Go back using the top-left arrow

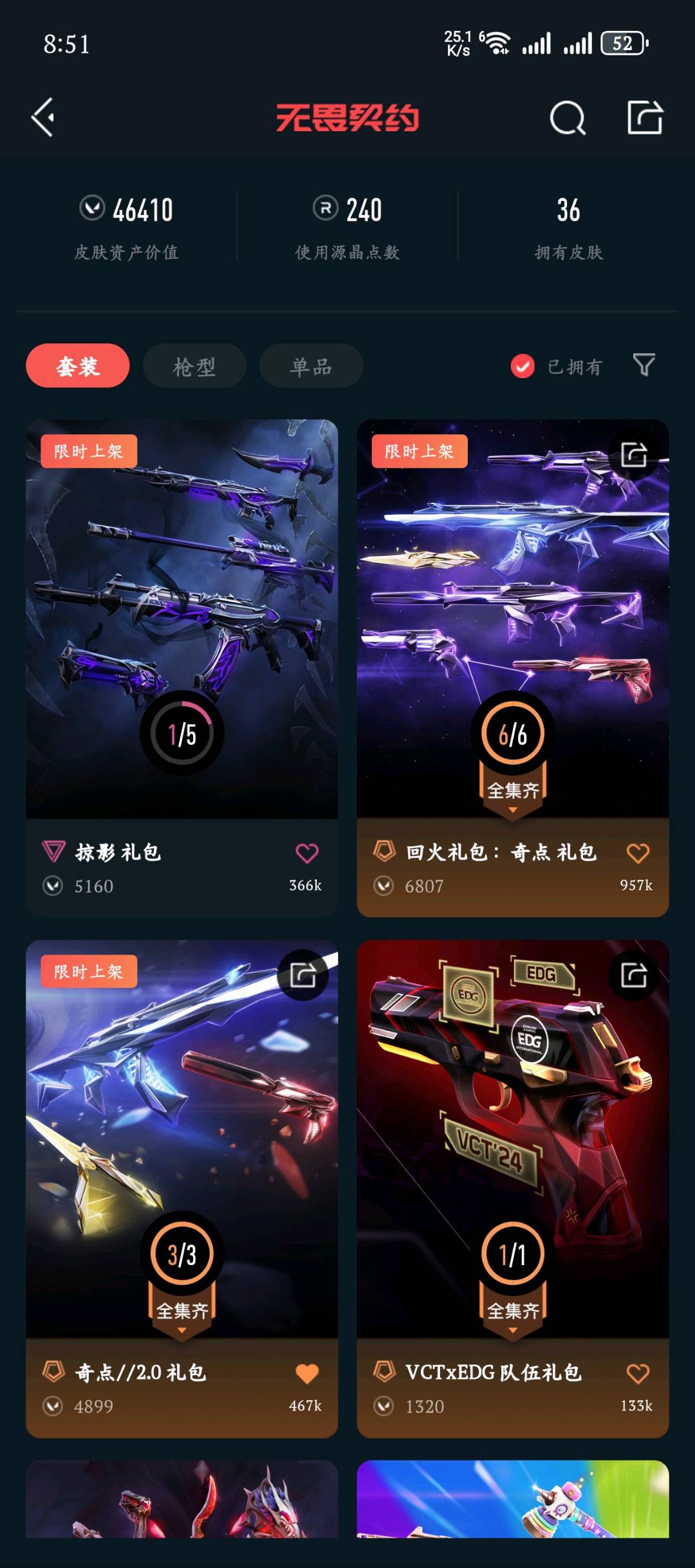click(x=43, y=118)
